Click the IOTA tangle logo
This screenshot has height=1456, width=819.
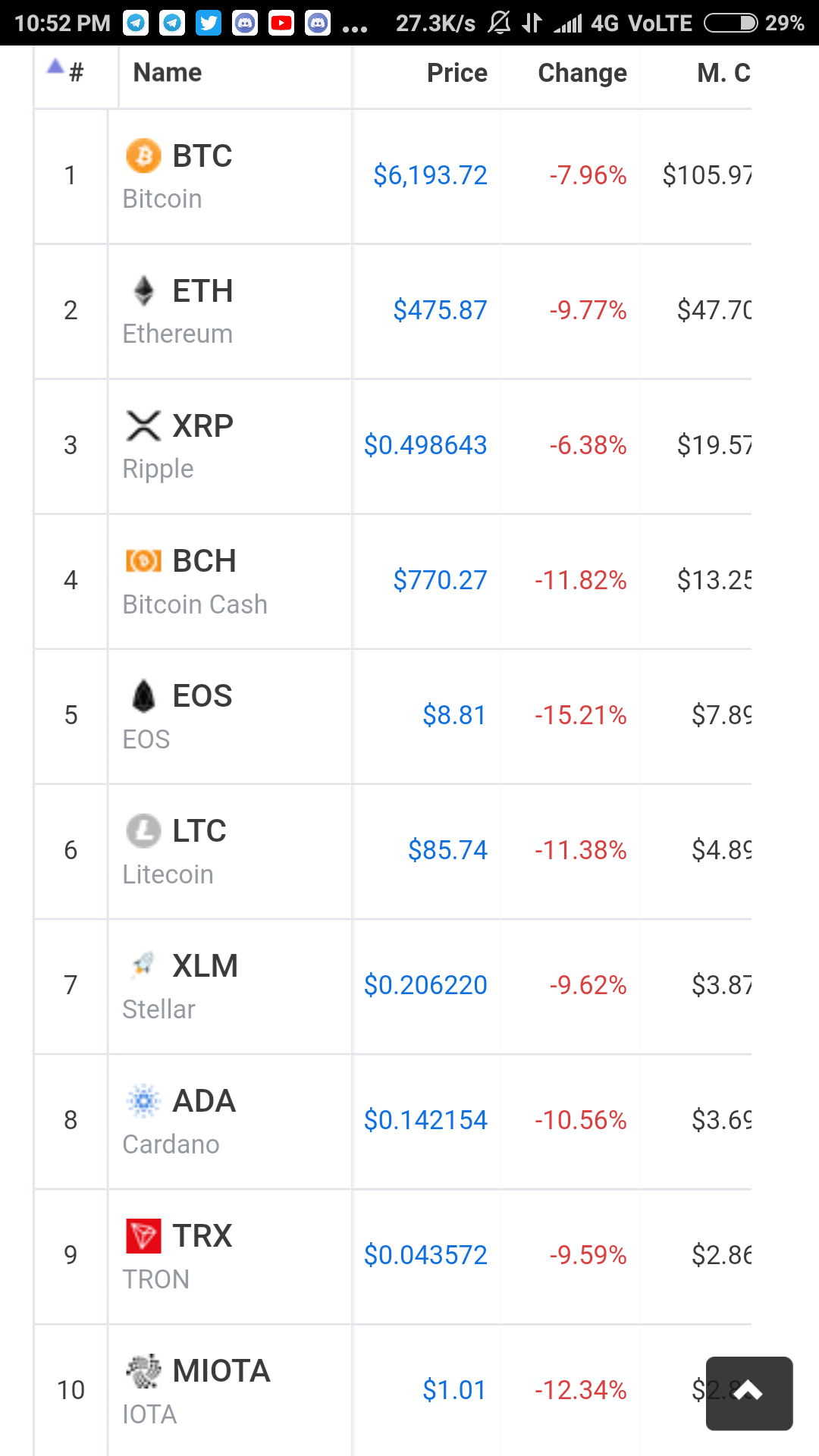[144, 1370]
